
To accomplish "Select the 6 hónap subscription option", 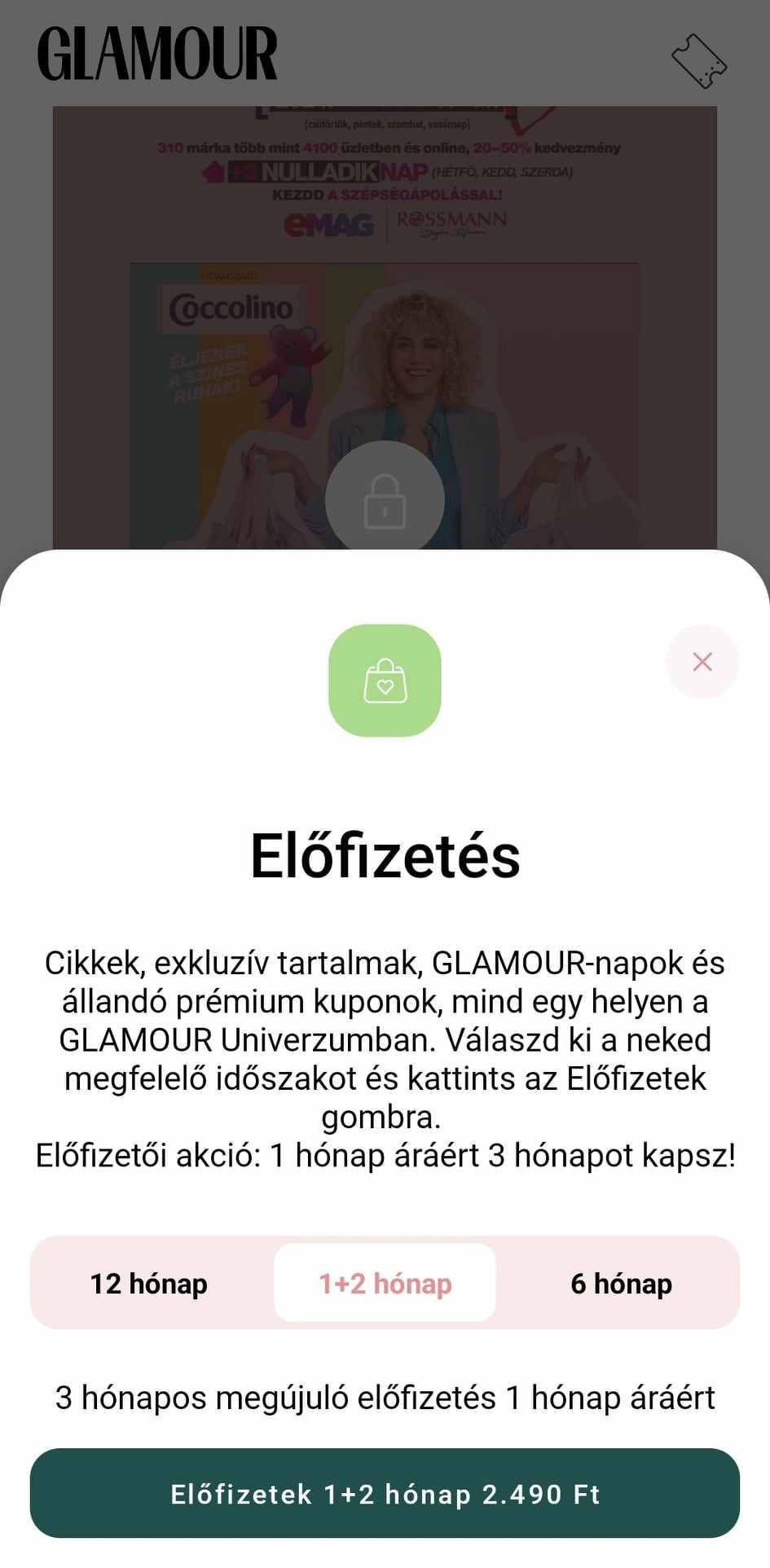I will [x=622, y=1283].
